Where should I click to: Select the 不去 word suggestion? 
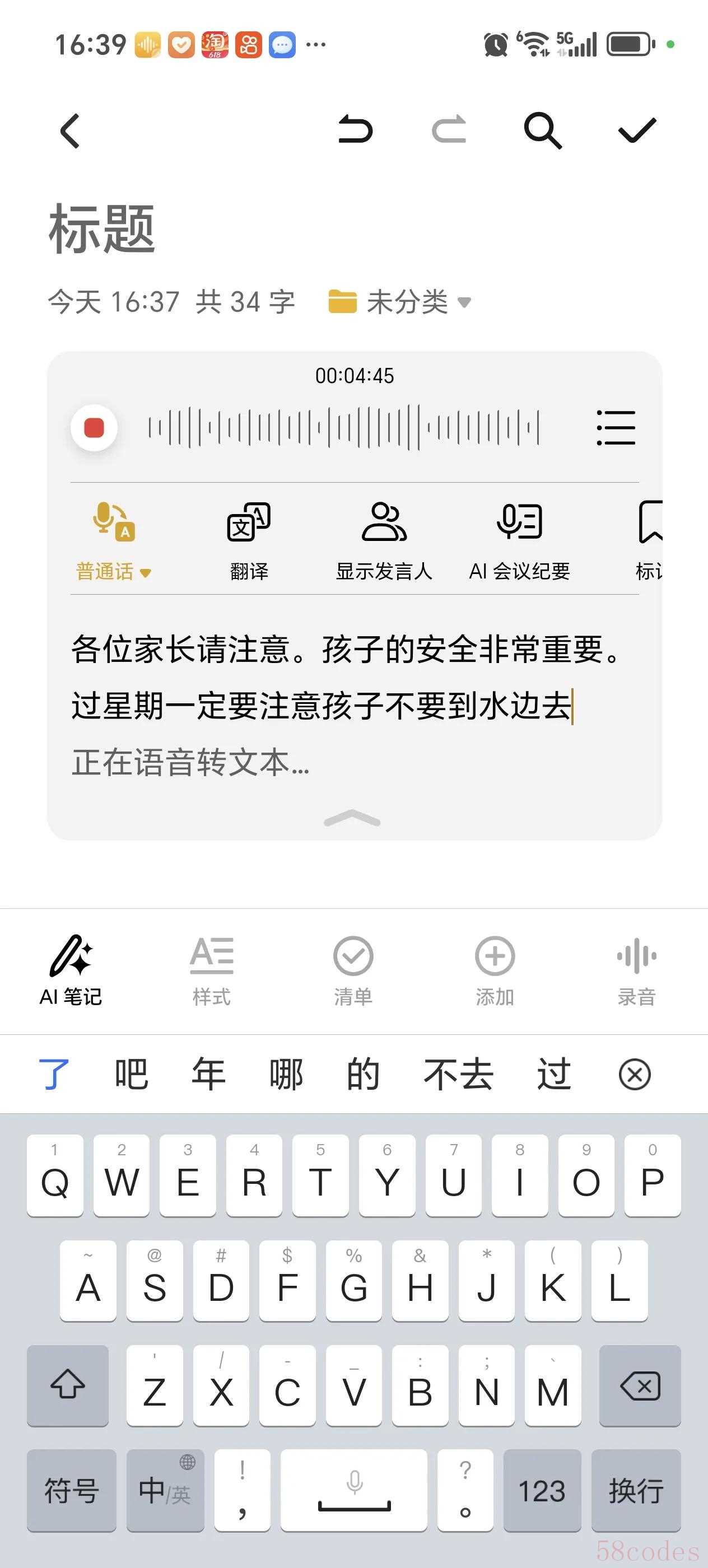coord(458,1074)
